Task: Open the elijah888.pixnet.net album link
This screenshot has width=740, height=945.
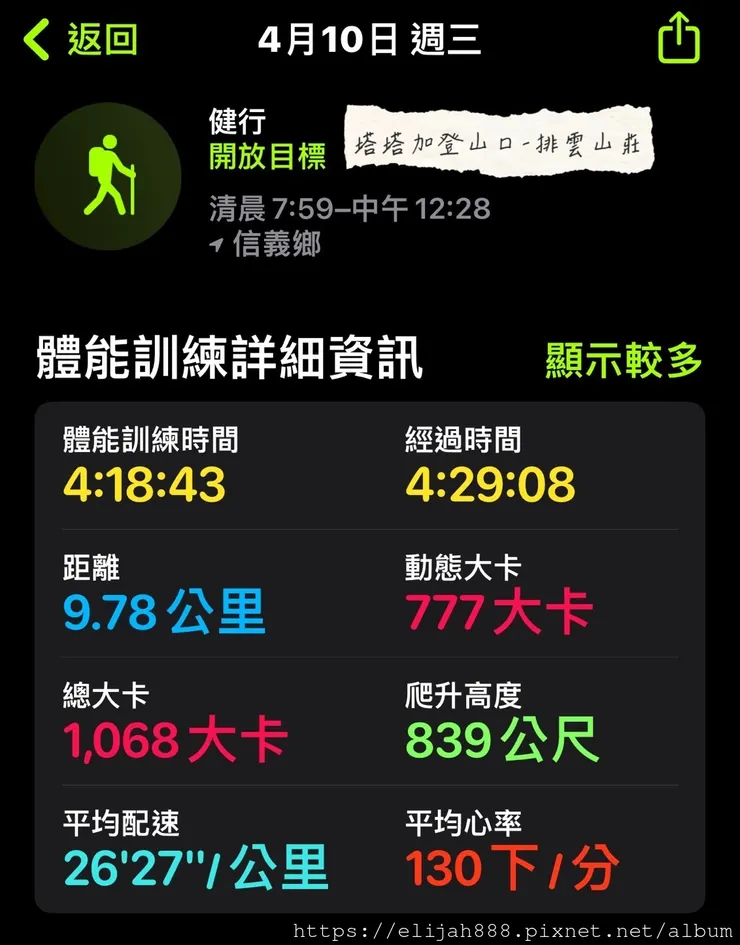Action: (508, 929)
